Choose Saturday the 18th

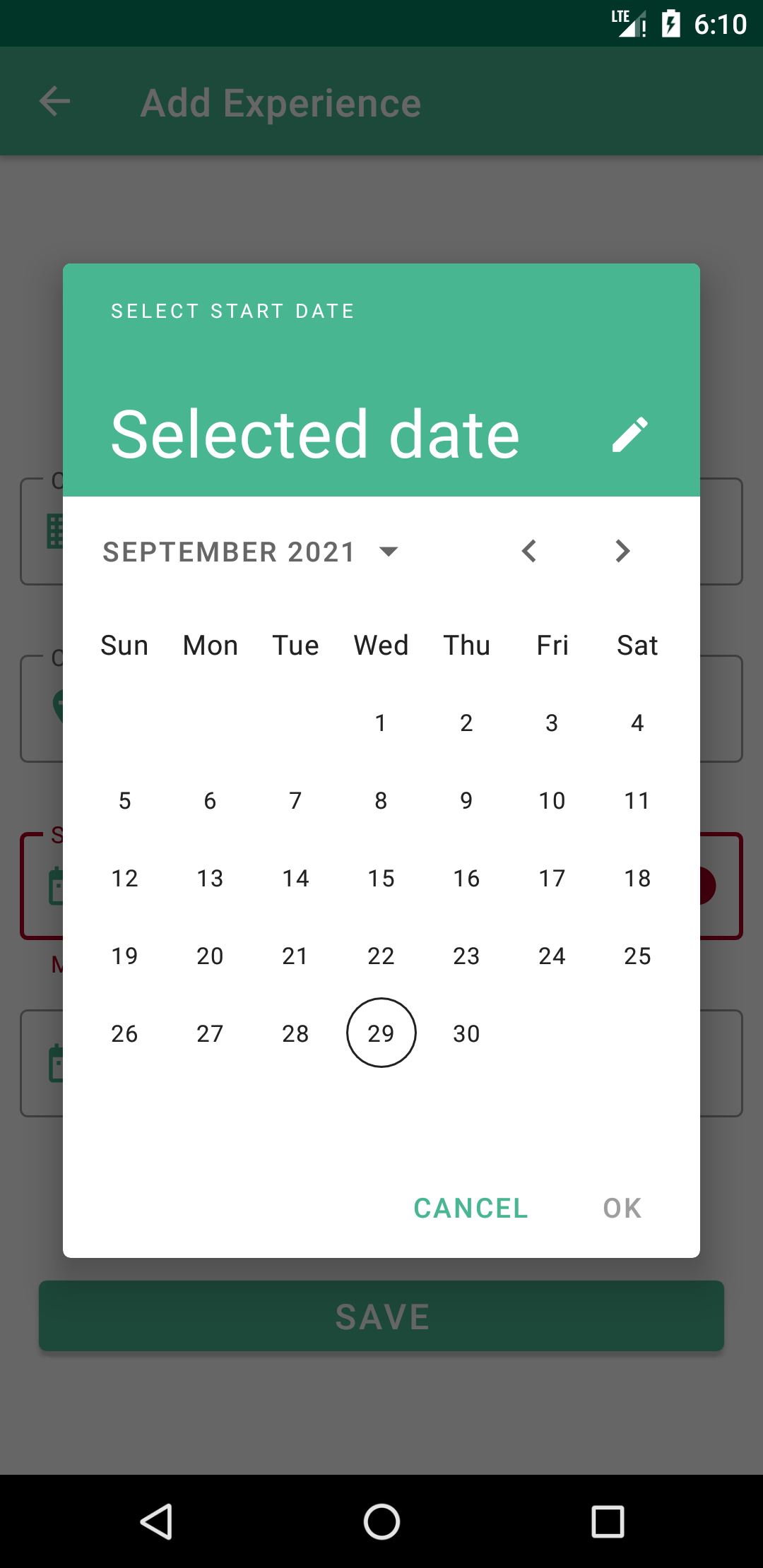[x=637, y=878]
